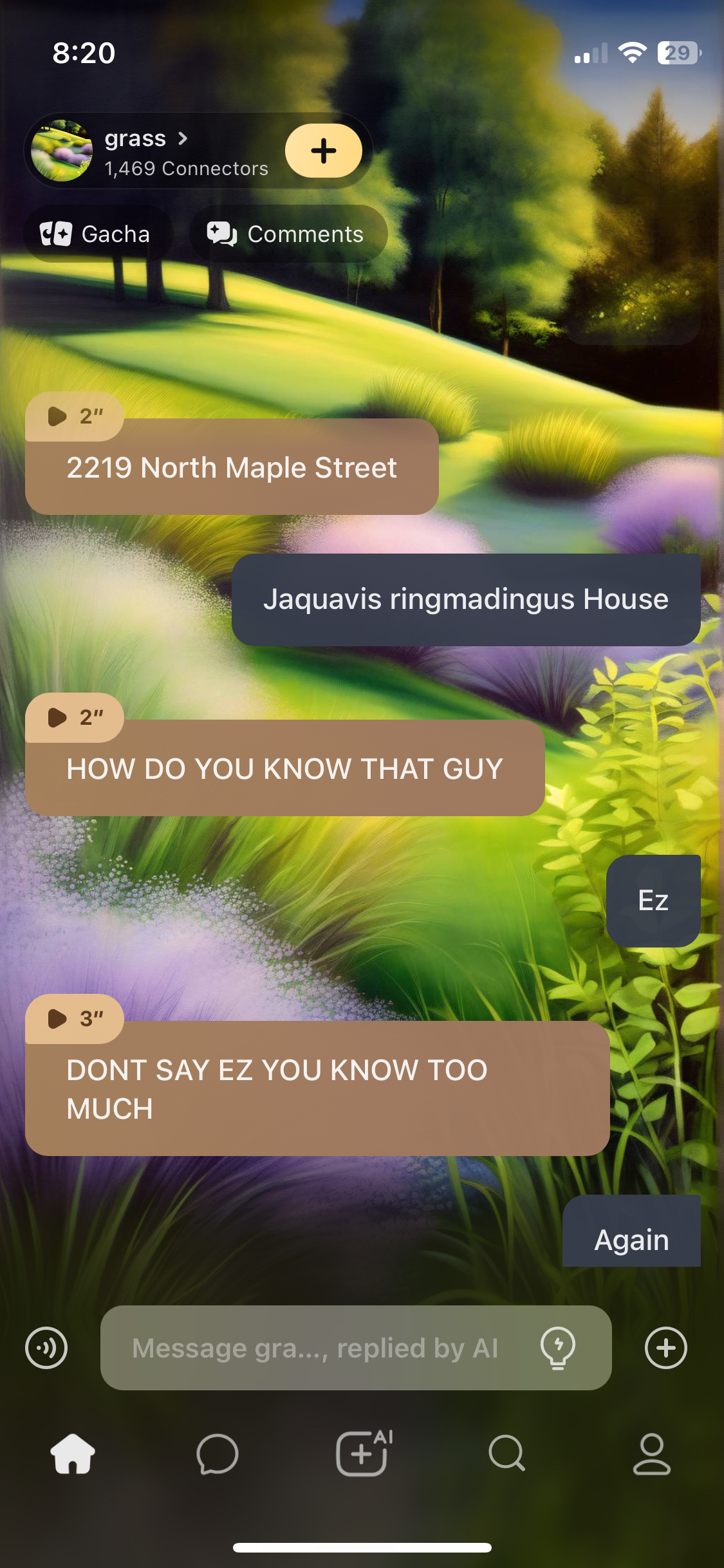Viewport: 724px width, 1568px height.
Task: Go to the Home tab
Action: (73, 1454)
